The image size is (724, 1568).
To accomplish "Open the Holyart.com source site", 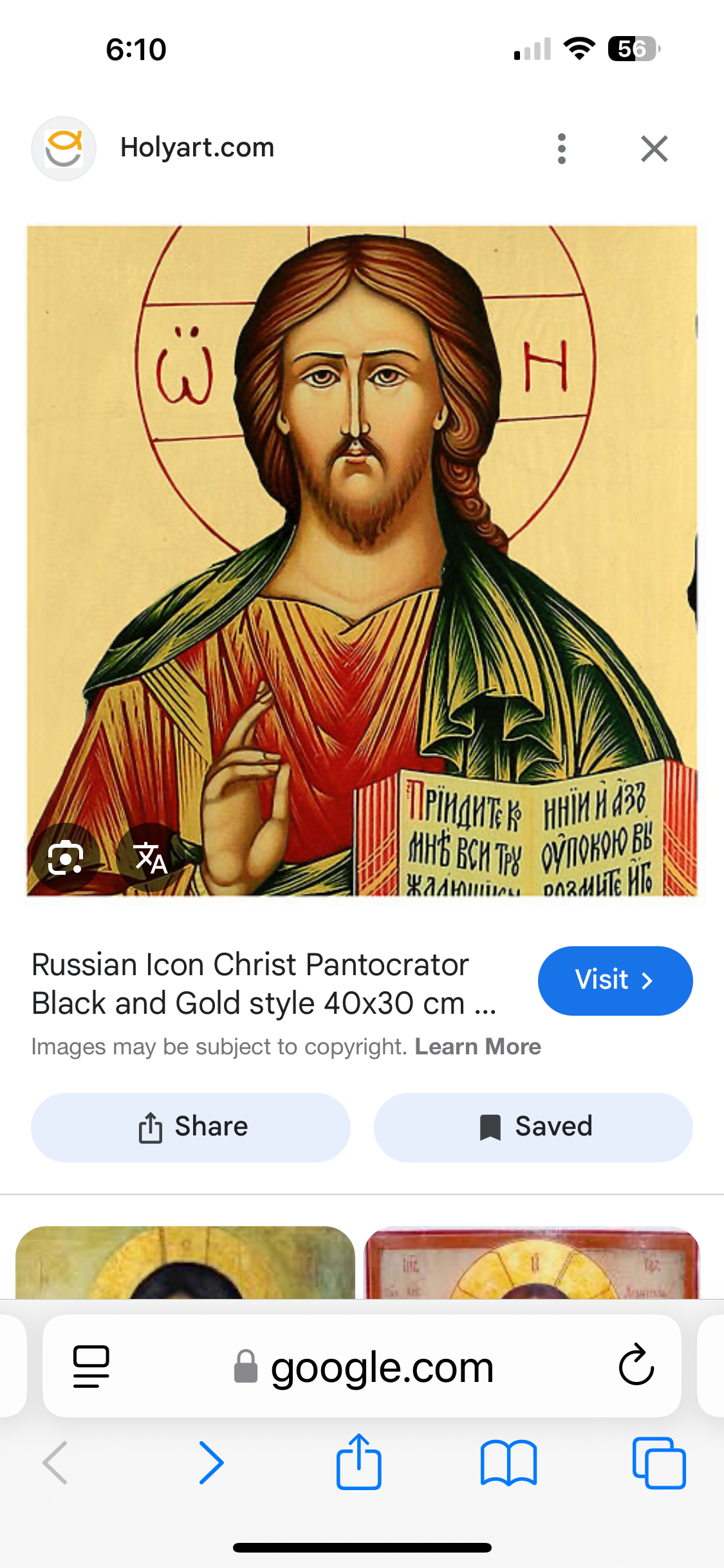I will click(x=197, y=148).
